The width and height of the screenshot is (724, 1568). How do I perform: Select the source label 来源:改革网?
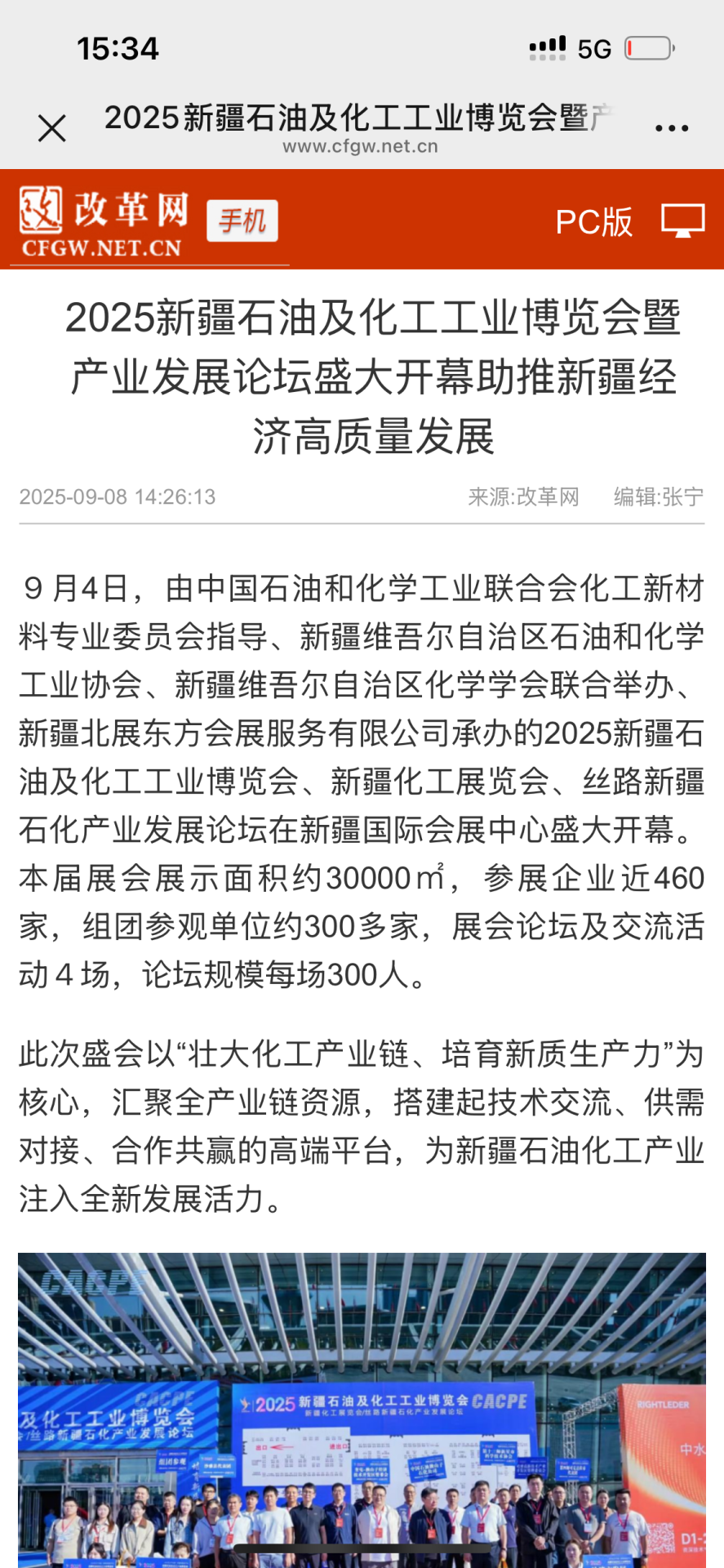[524, 497]
